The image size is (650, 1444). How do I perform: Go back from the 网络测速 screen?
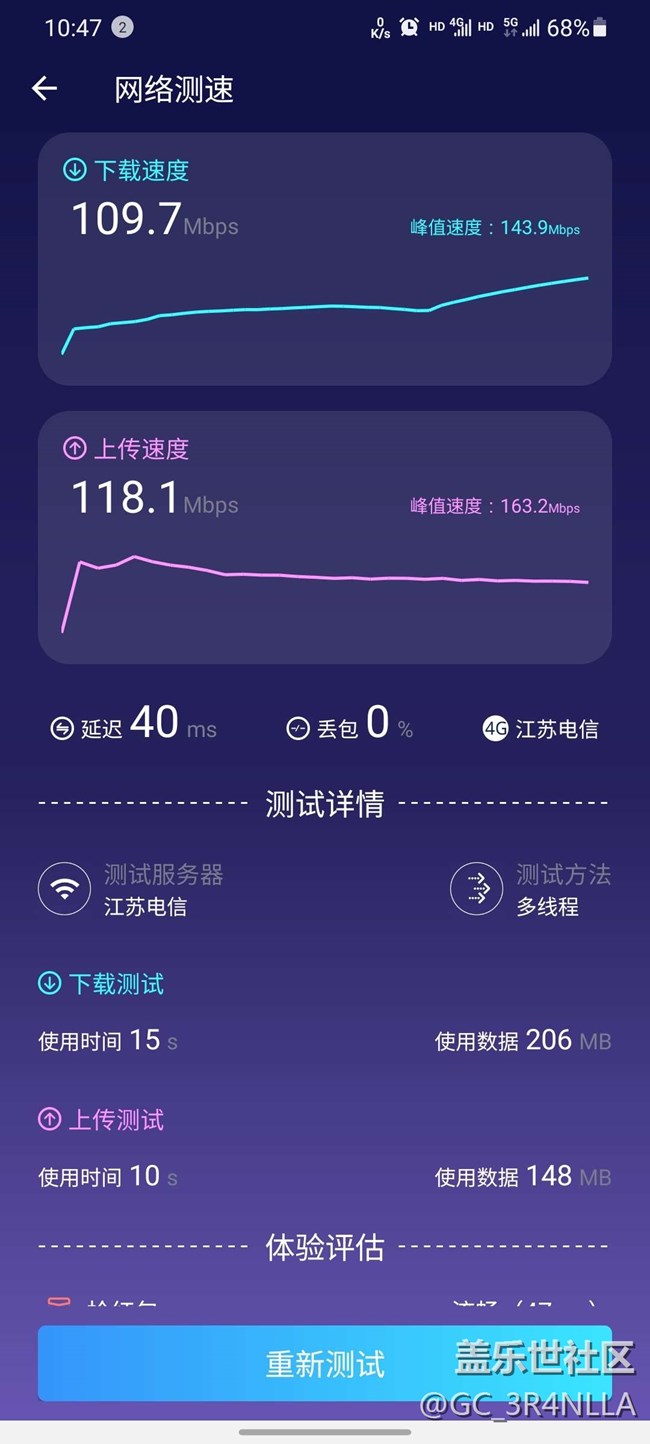click(44, 89)
